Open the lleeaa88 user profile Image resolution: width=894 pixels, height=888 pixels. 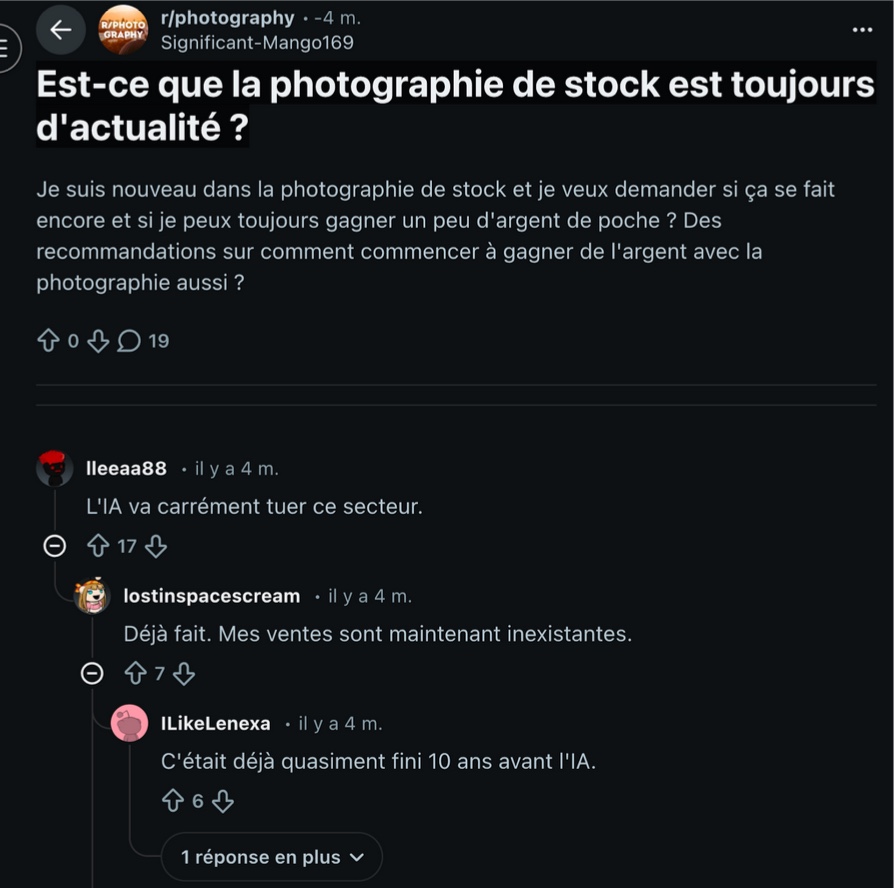point(126,468)
